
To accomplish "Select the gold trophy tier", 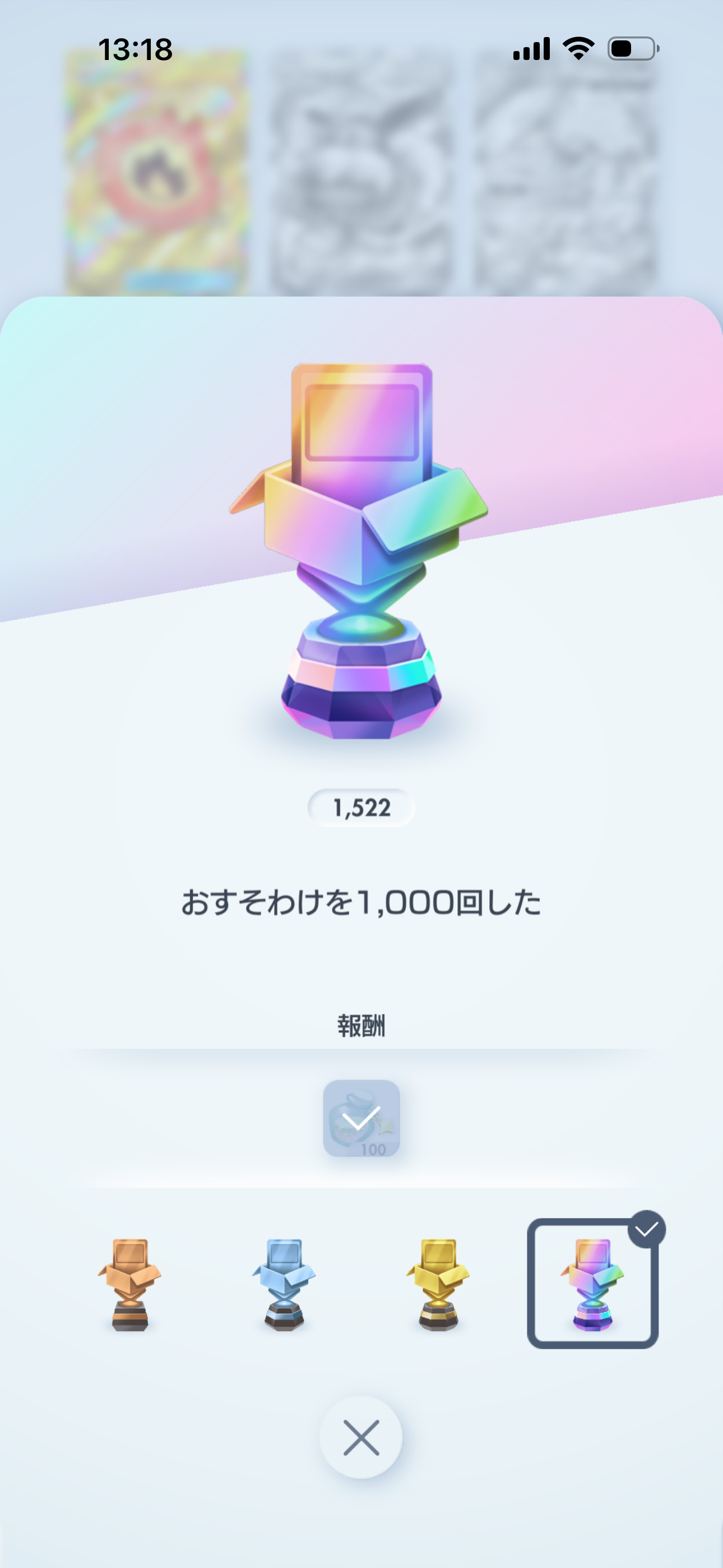I will pos(438,1284).
